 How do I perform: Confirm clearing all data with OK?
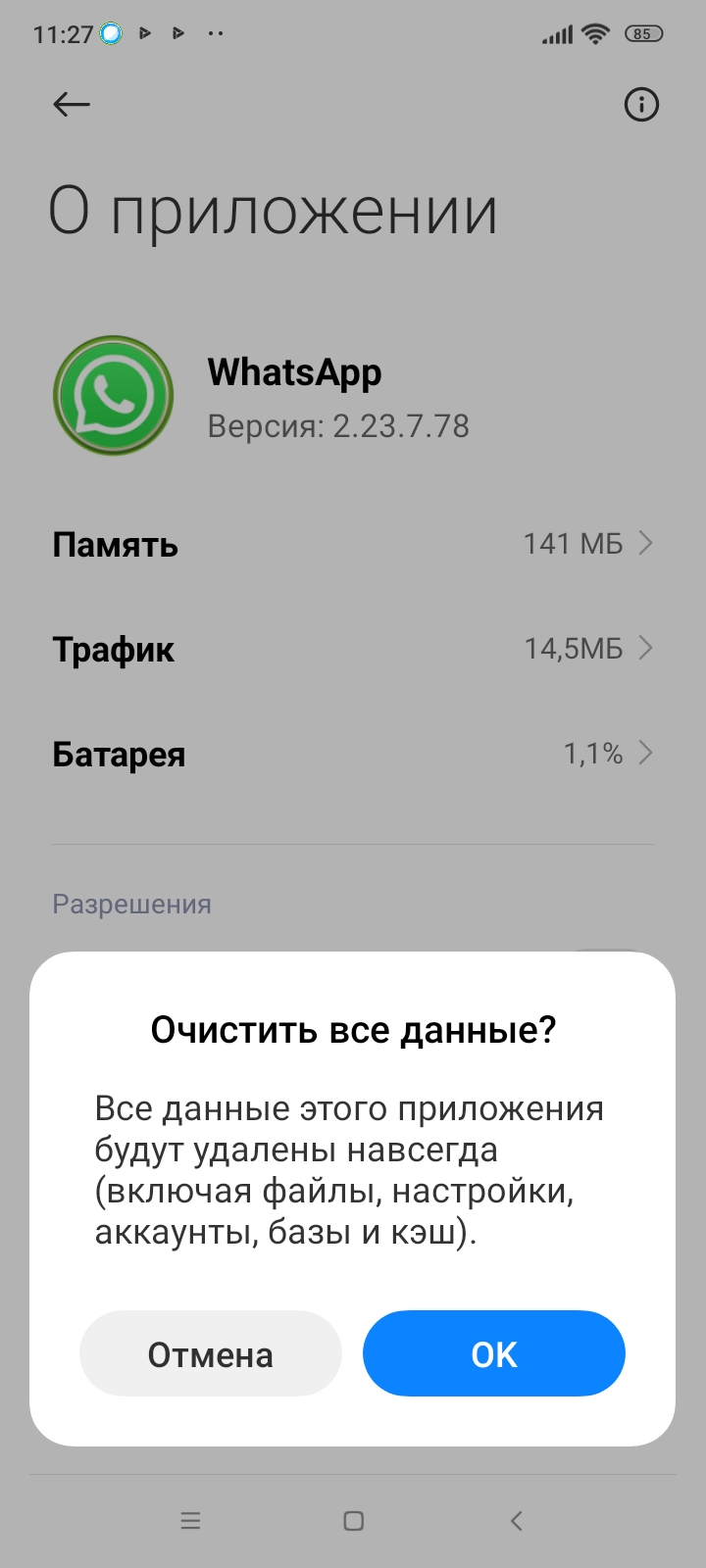493,1353
